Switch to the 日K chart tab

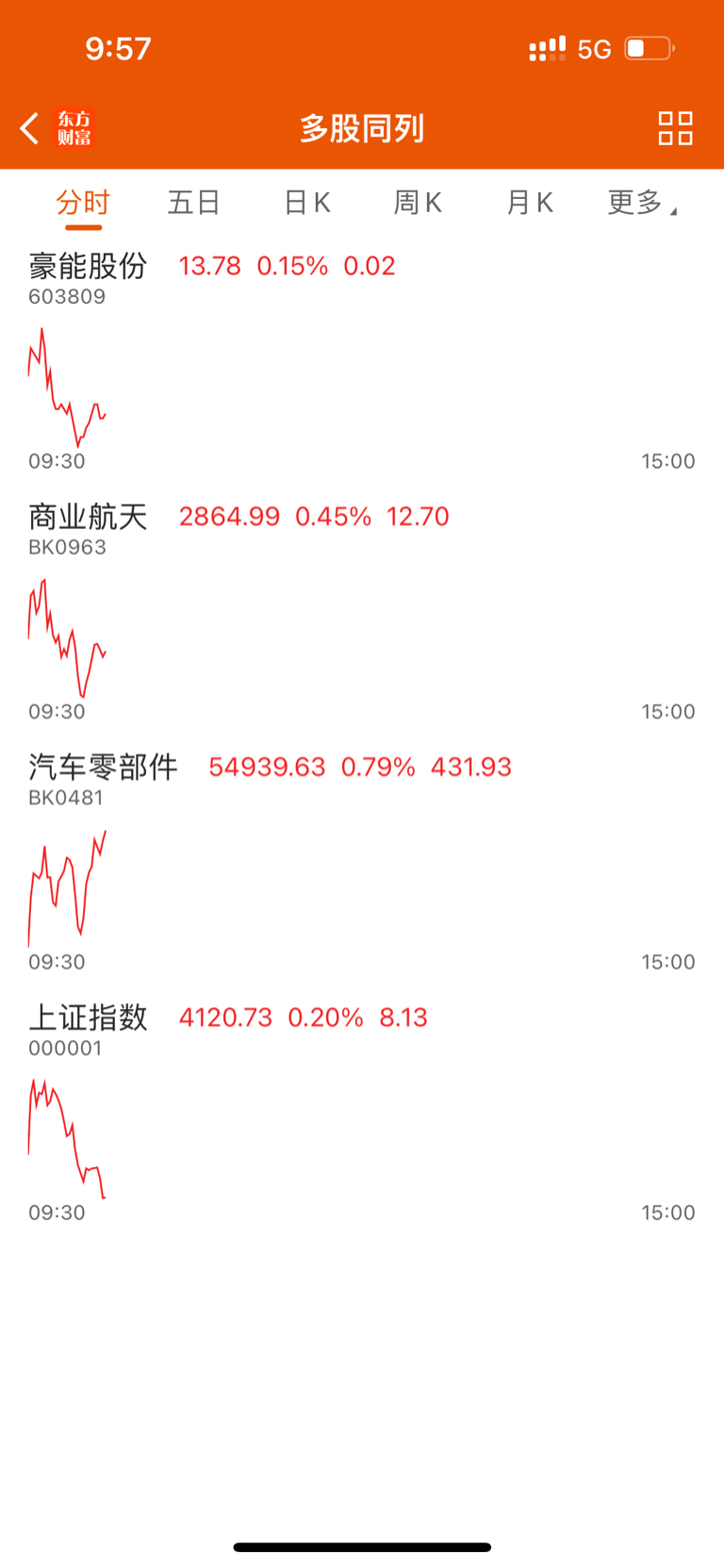pos(306,203)
